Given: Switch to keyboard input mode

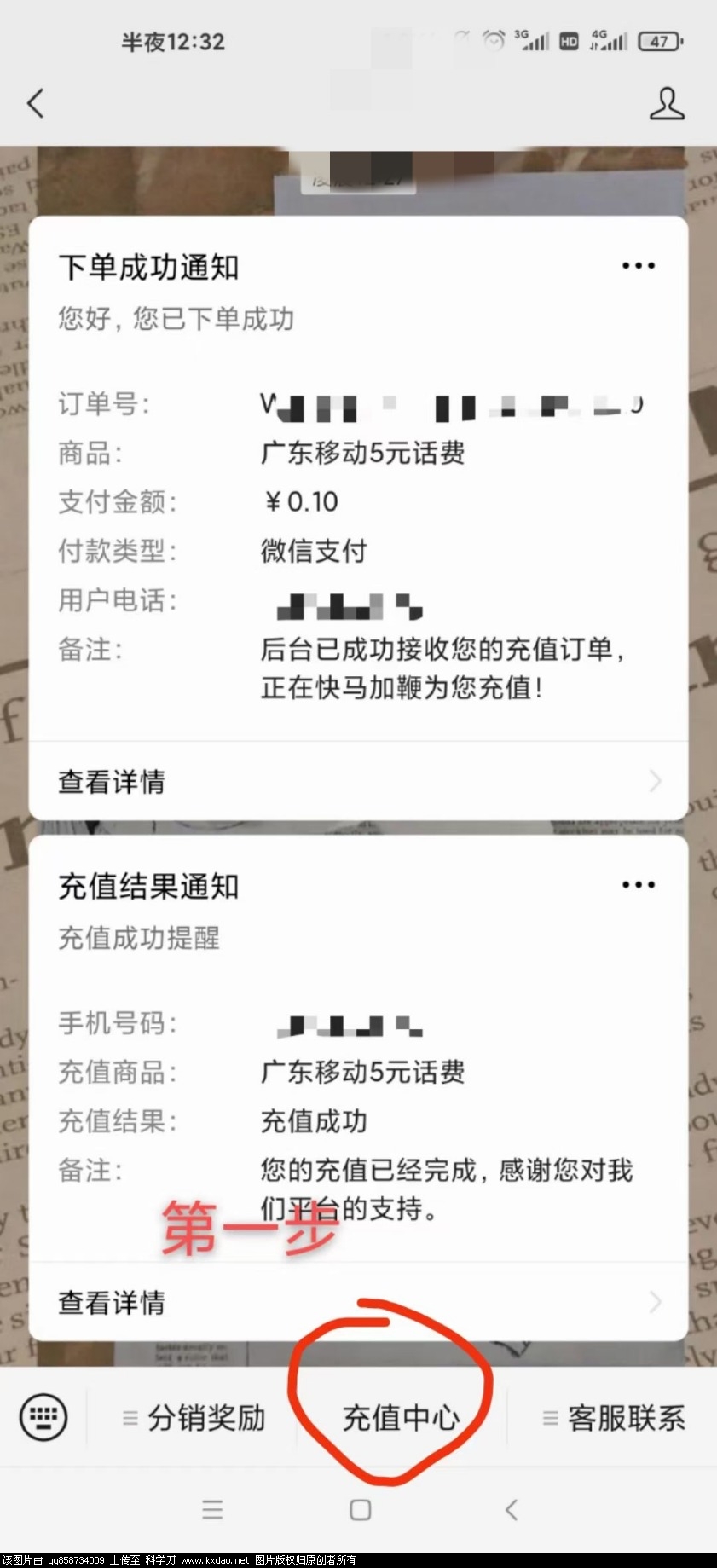Looking at the screenshot, I should 43,1417.
